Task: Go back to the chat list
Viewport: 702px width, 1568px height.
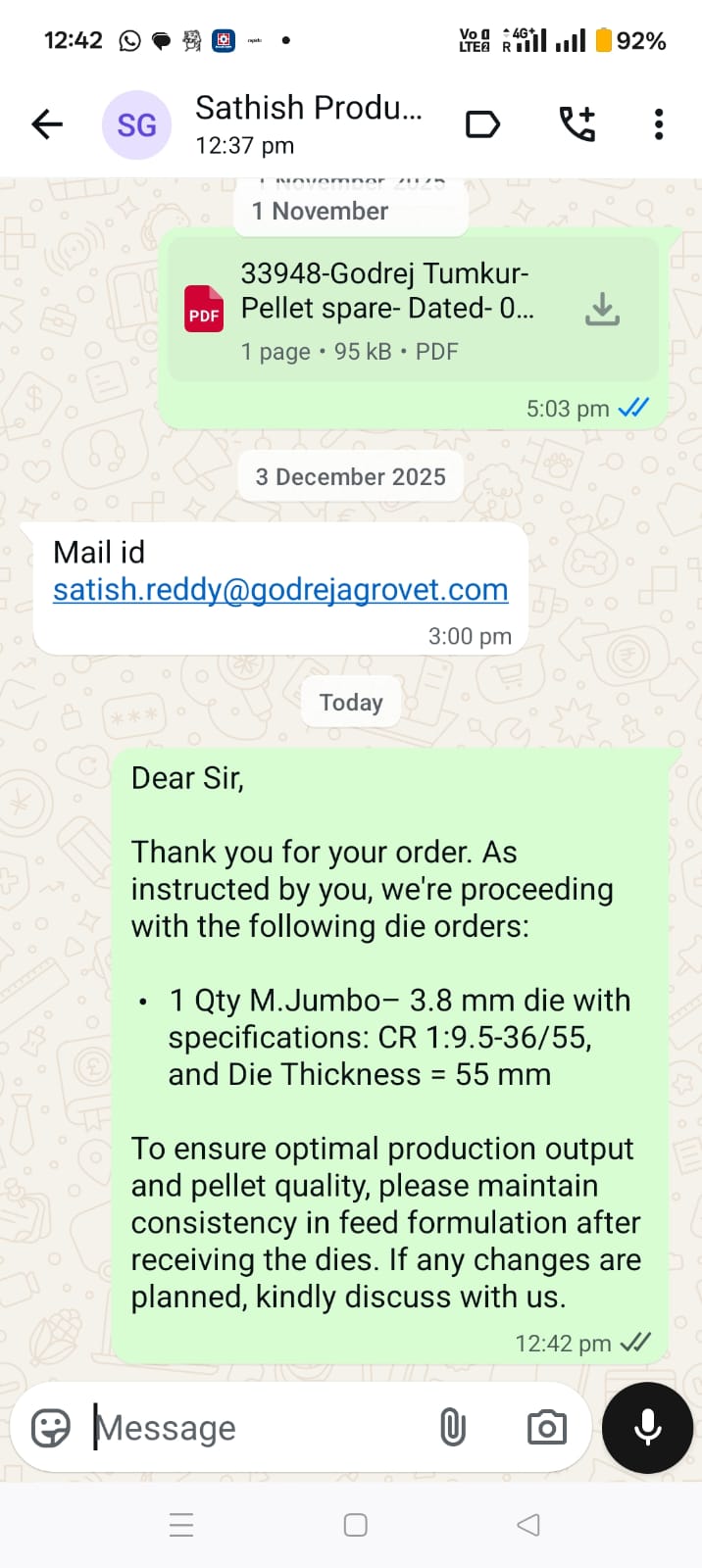Action: tap(46, 124)
